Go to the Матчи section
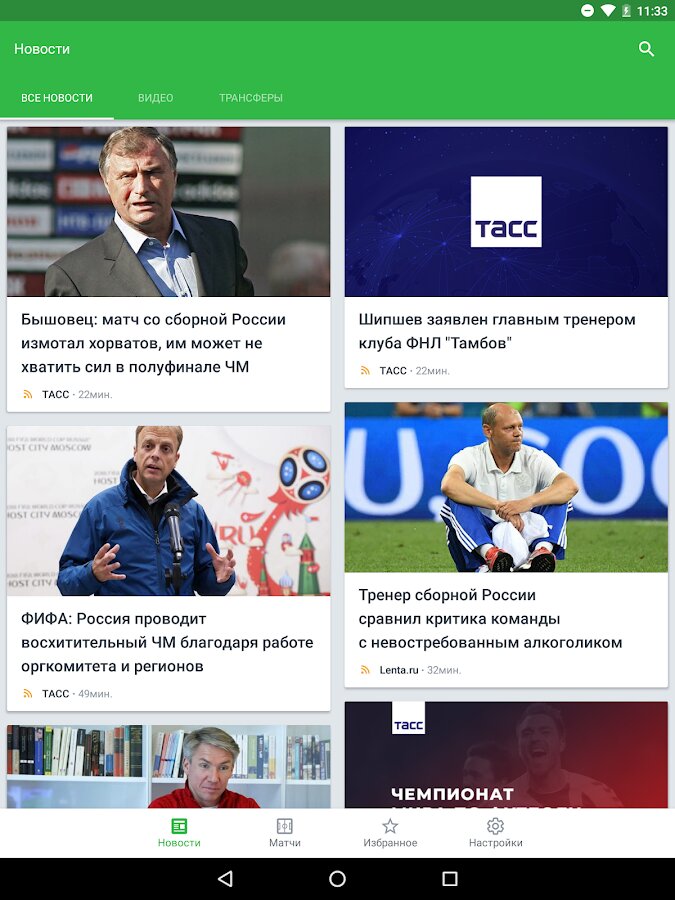 click(285, 832)
